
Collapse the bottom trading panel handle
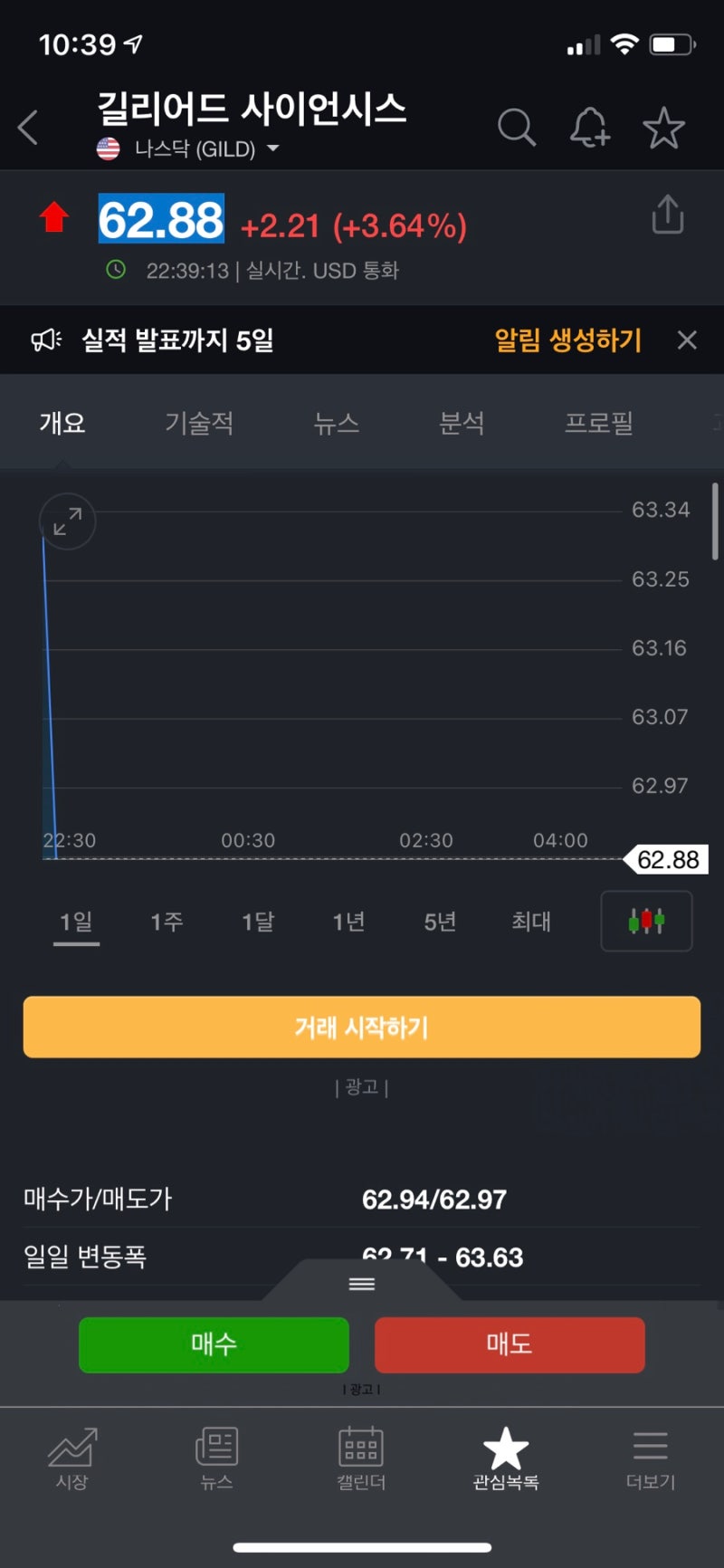[x=361, y=1284]
